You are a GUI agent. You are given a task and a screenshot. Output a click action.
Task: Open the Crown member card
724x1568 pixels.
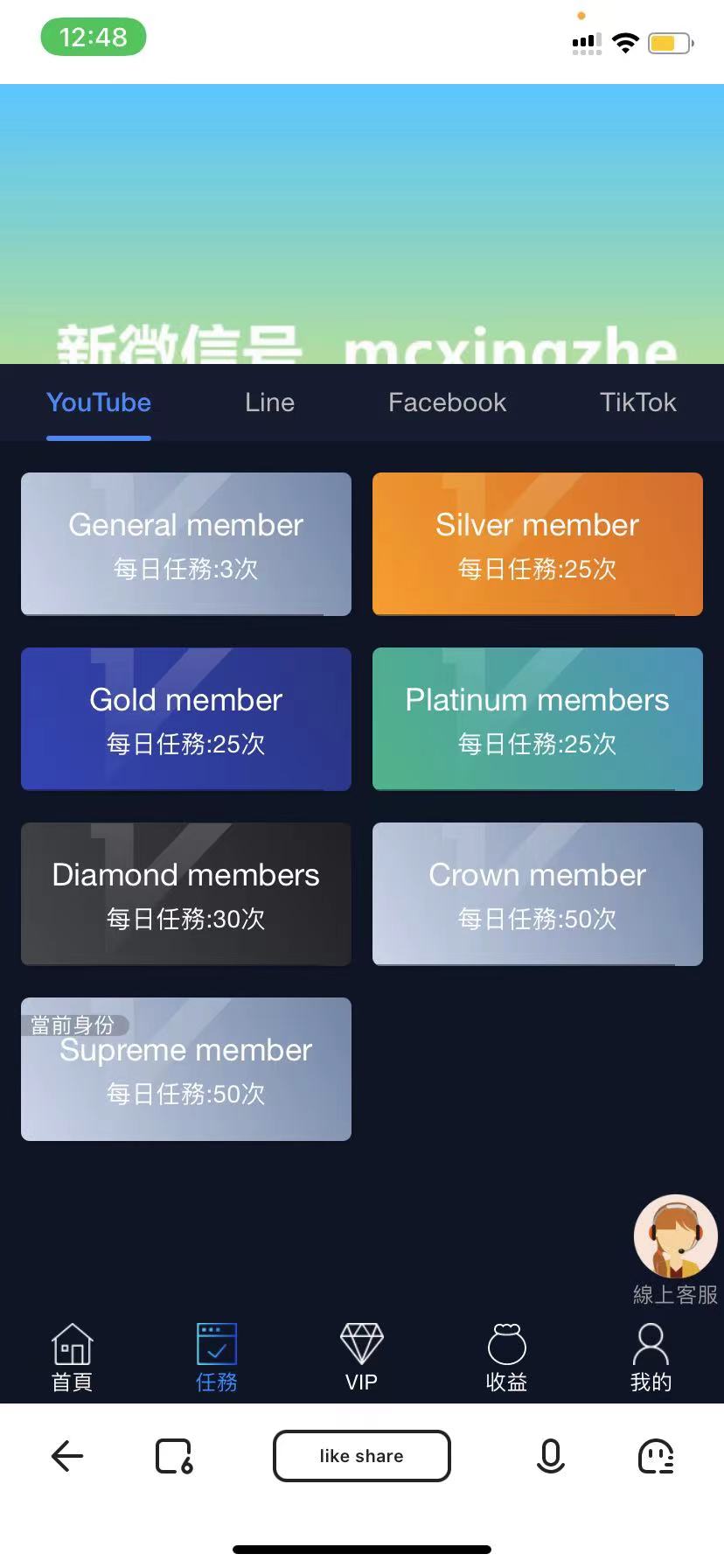pos(538,894)
